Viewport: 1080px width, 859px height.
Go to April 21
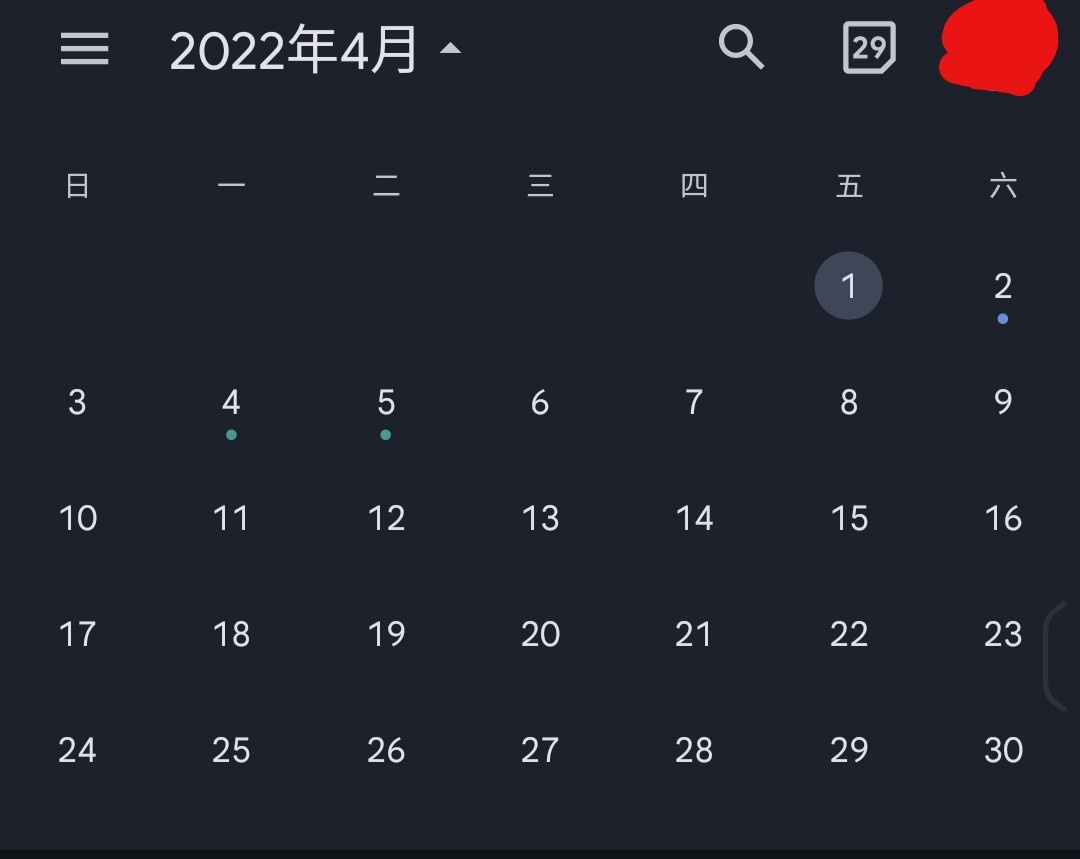pos(694,634)
